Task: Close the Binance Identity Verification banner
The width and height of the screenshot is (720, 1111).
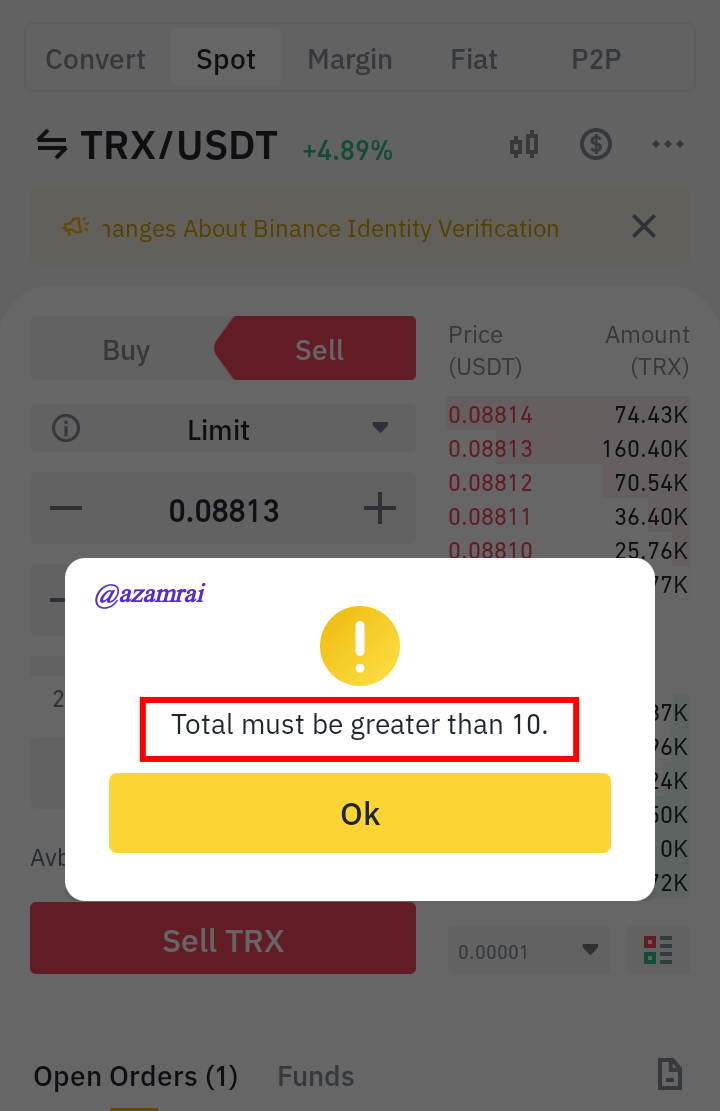Action: pyautogui.click(x=644, y=227)
